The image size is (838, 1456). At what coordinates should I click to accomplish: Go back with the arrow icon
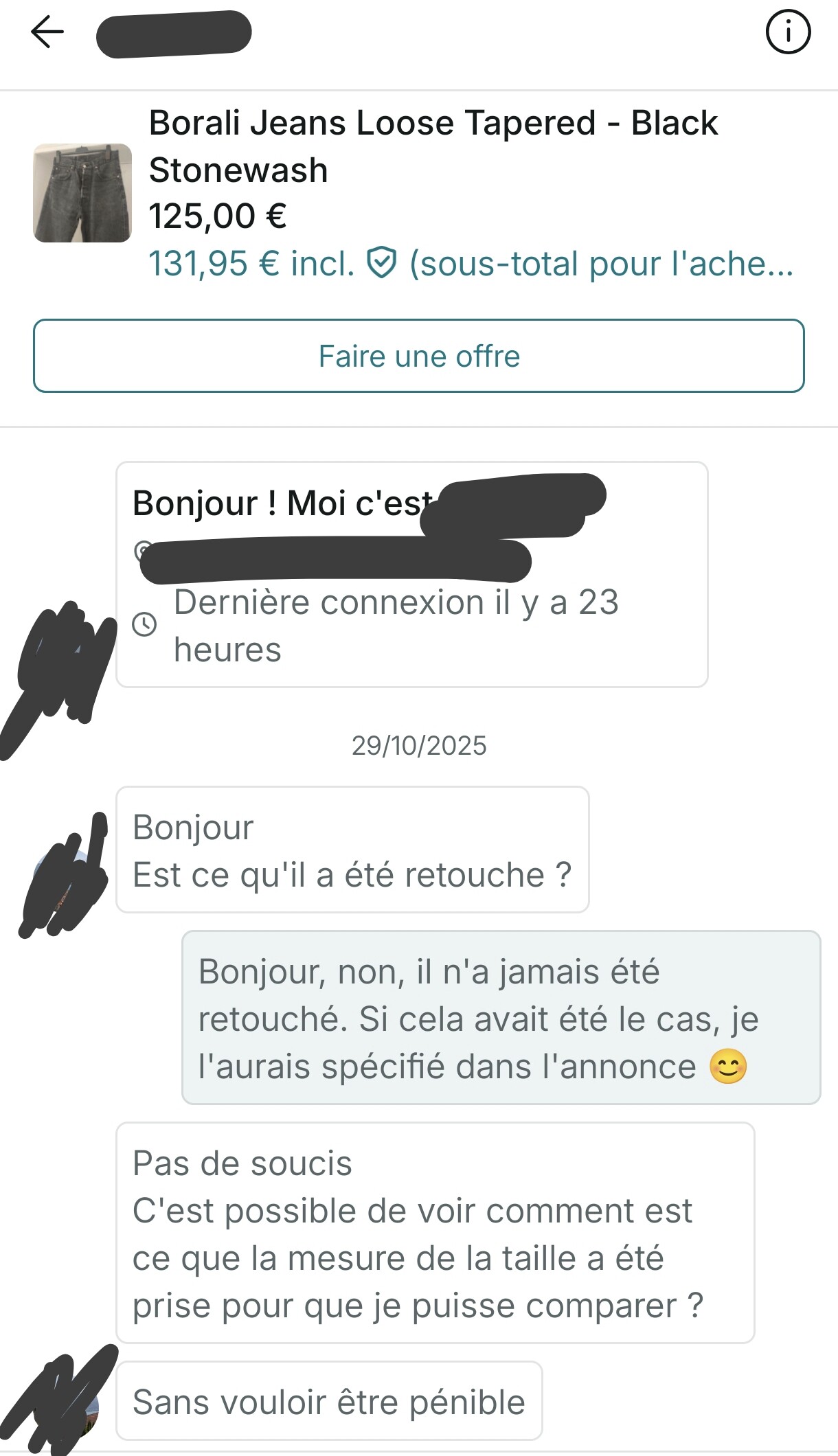pos(47,32)
